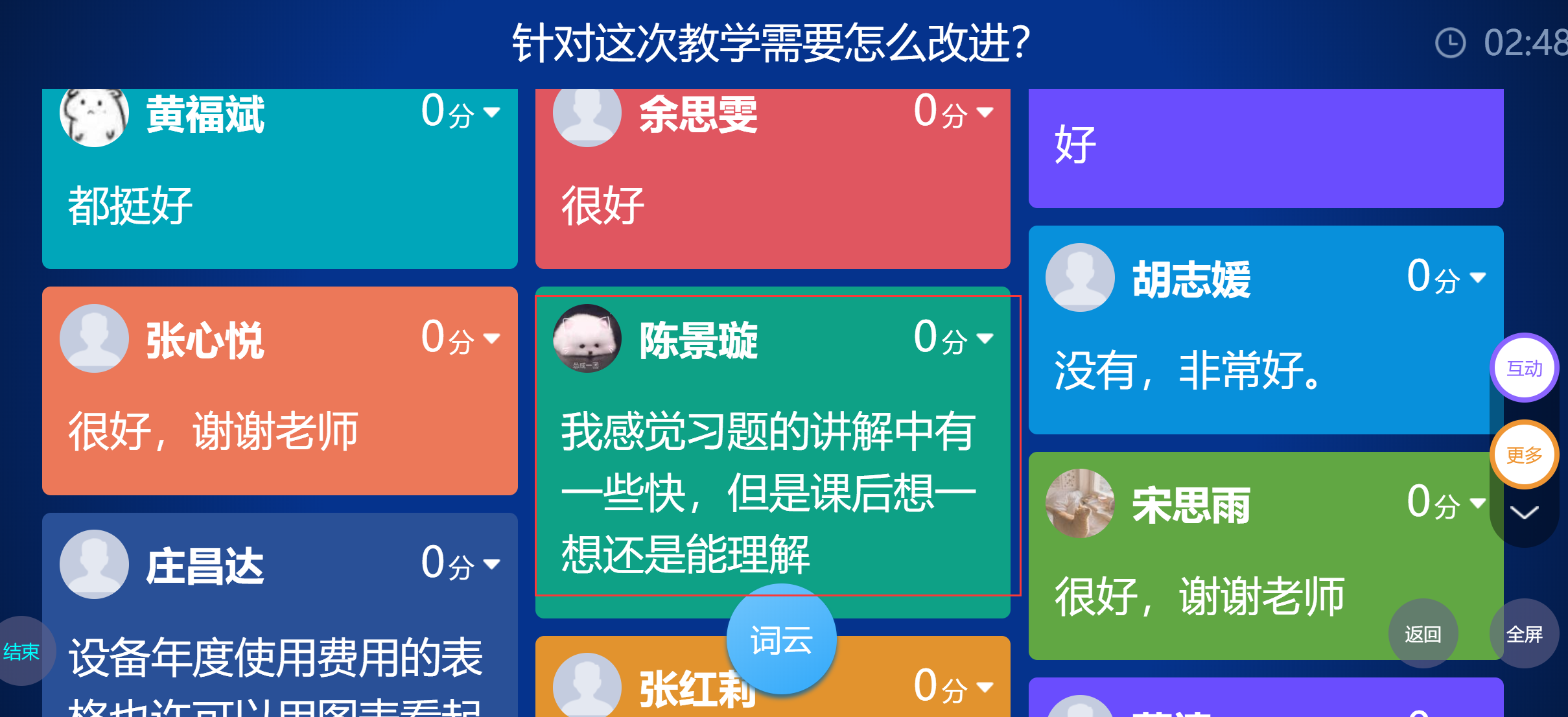Tap the 互动 interaction button
This screenshot has width=1568, height=717.
(1524, 368)
